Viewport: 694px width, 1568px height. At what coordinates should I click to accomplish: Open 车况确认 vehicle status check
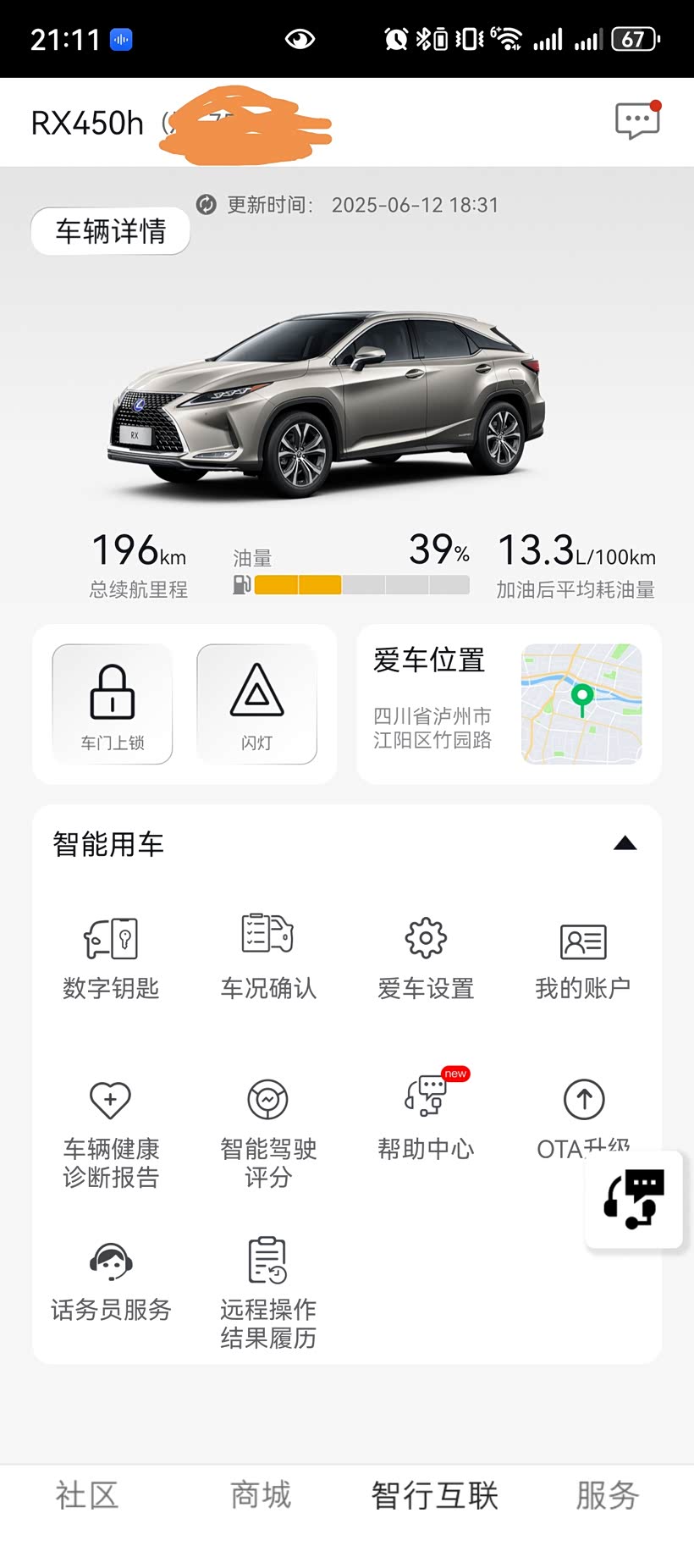[x=268, y=958]
